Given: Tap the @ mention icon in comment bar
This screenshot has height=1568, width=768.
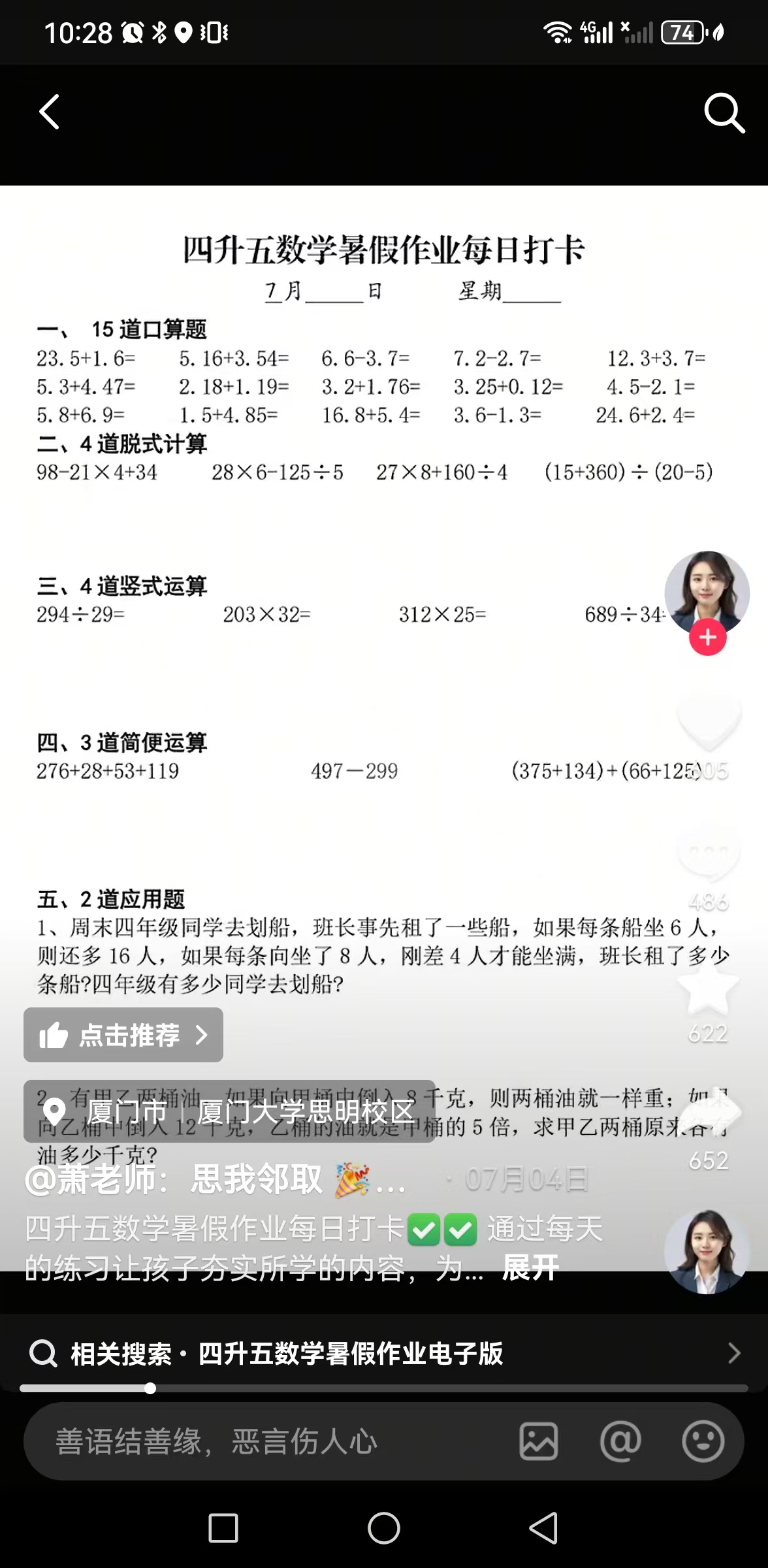Looking at the screenshot, I should coord(620,1441).
